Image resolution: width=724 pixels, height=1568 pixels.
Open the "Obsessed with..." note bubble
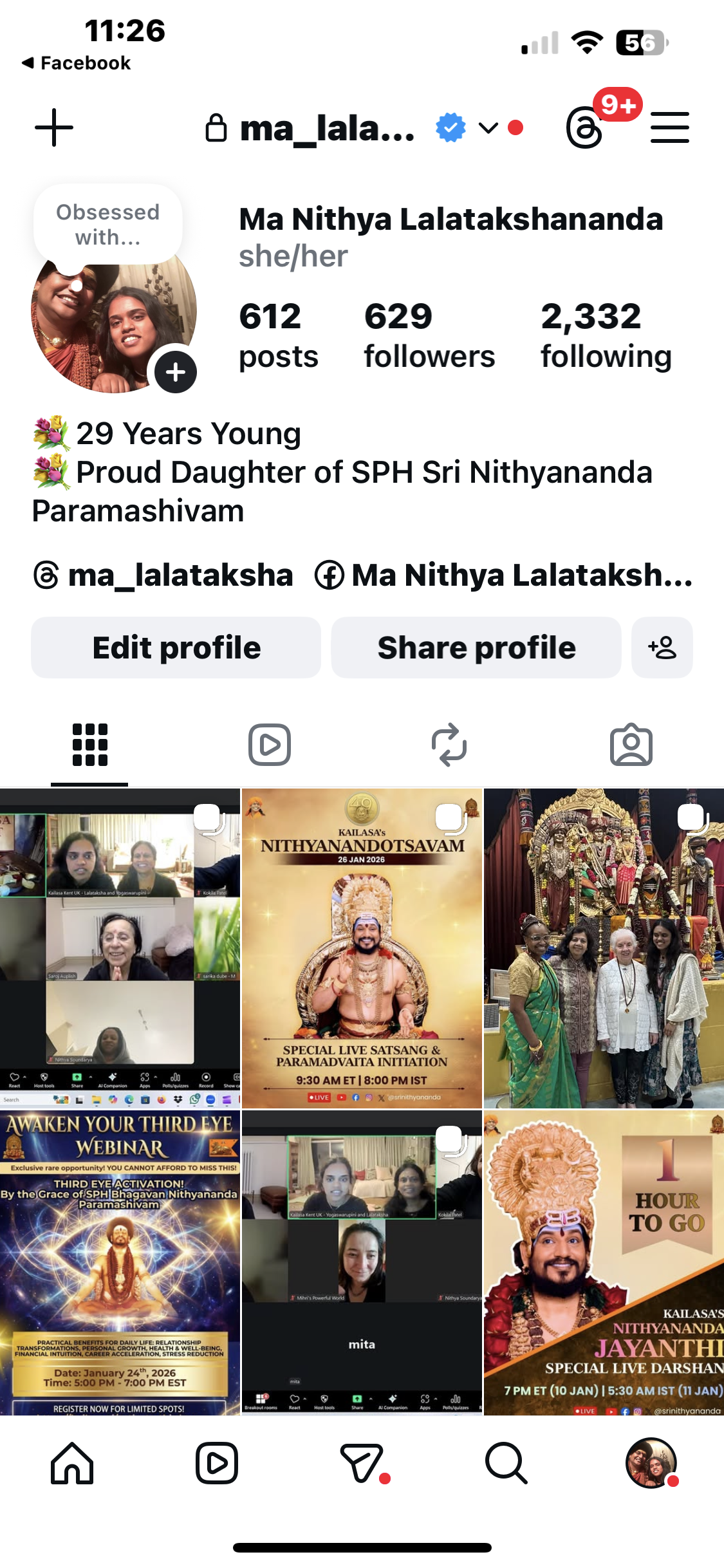(107, 225)
